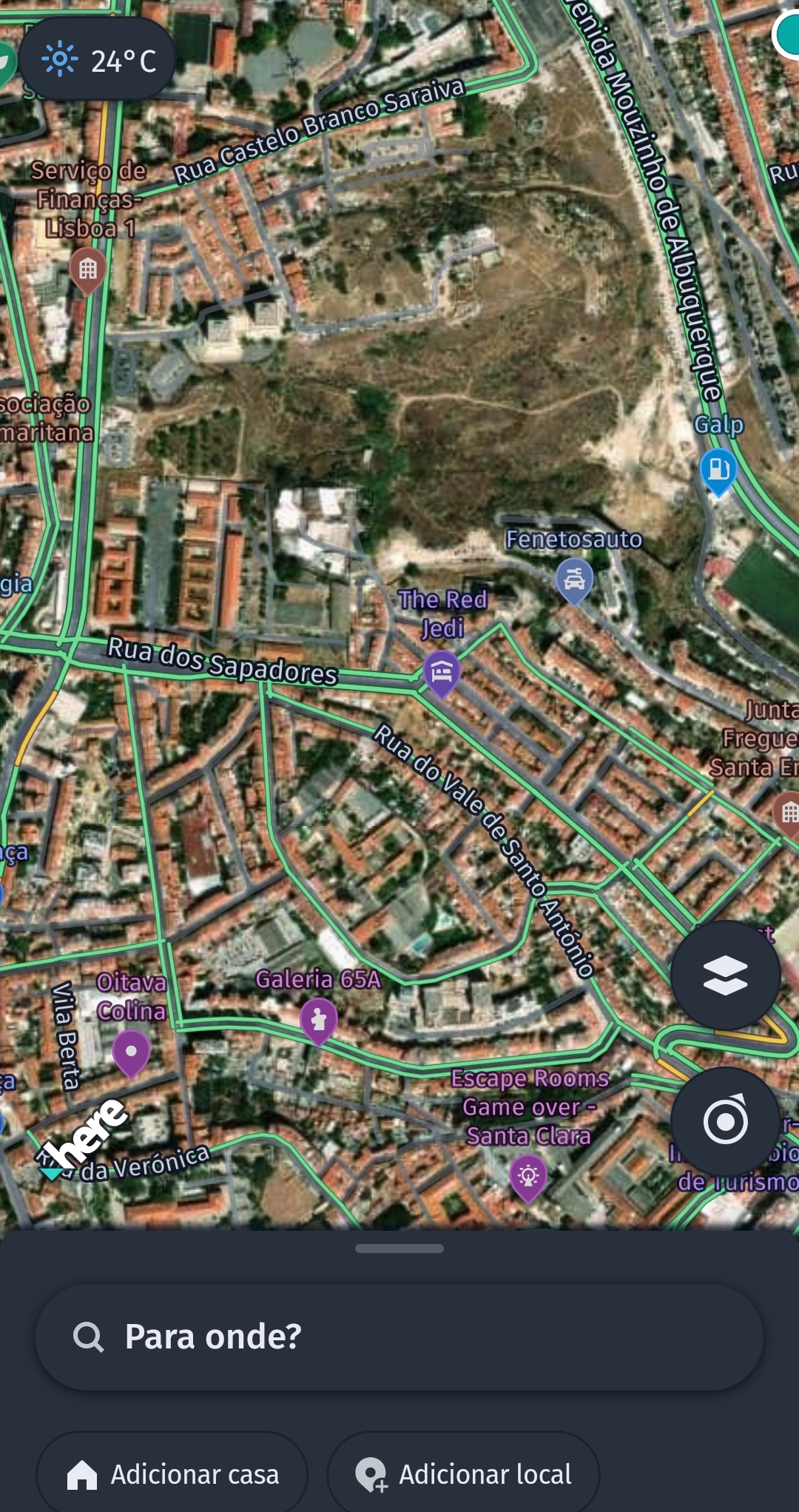
Task: Open the map layers button
Action: [726, 975]
